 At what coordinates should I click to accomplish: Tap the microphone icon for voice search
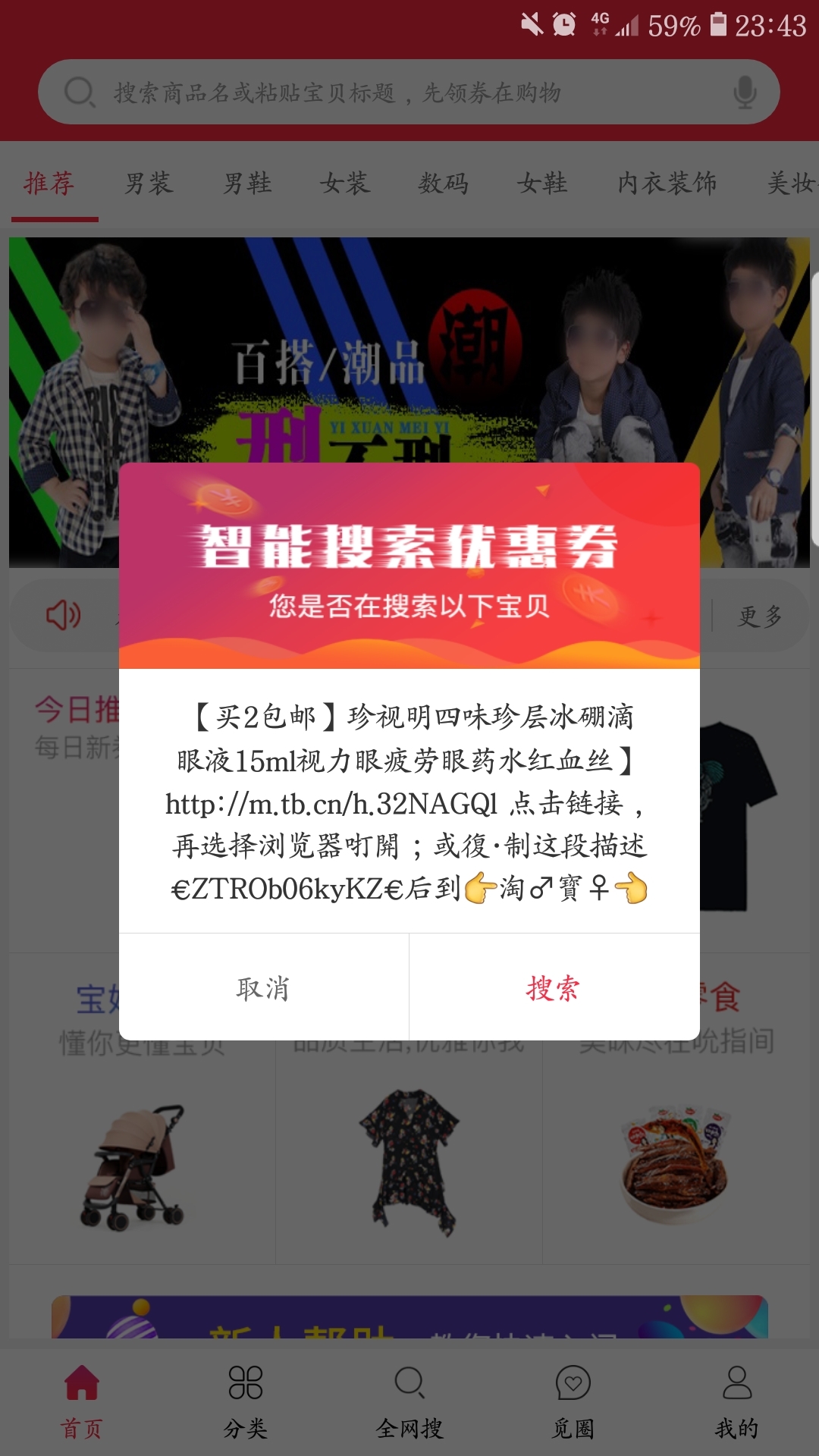pos(745,93)
